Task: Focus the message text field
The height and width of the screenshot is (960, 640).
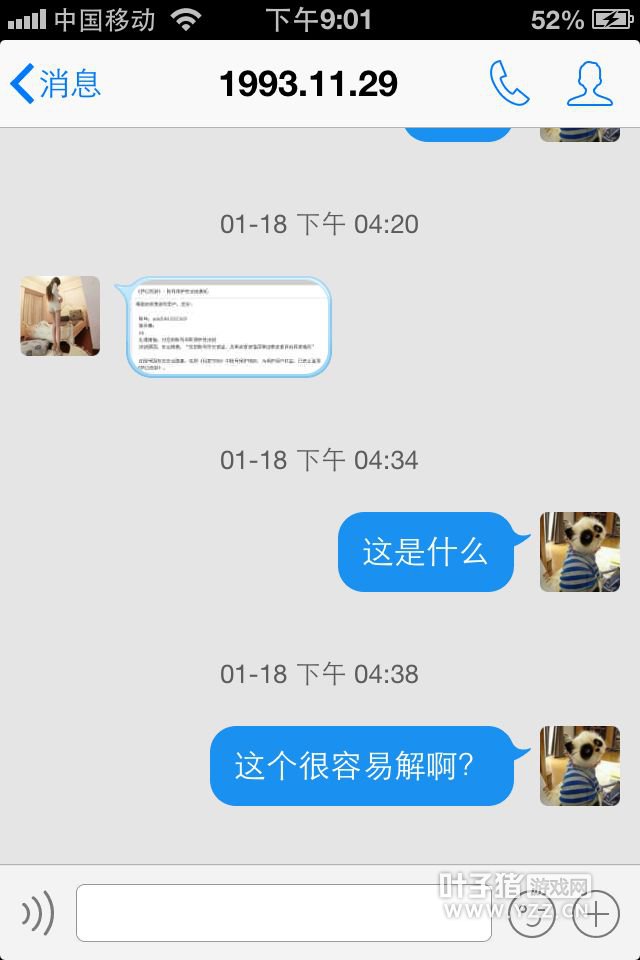Action: [x=284, y=913]
